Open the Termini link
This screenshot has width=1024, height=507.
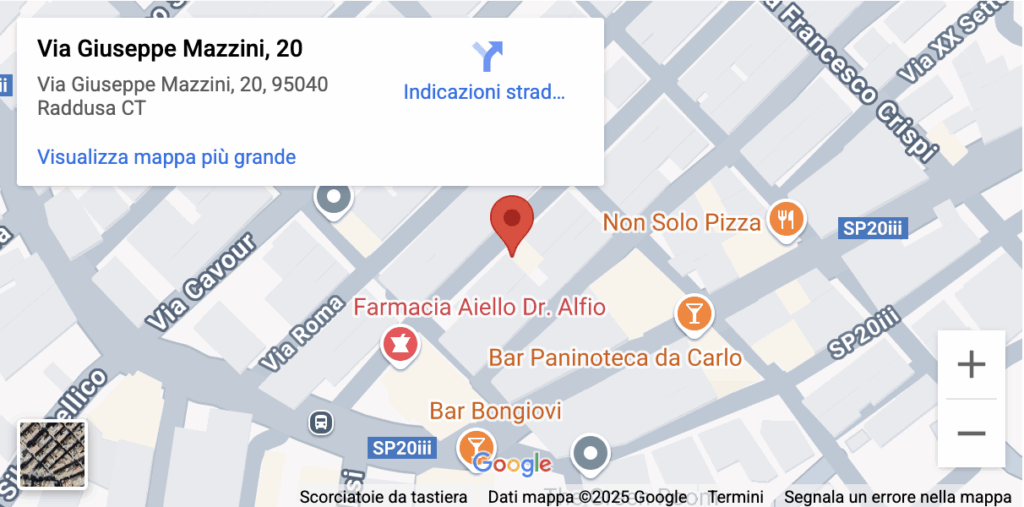point(736,497)
